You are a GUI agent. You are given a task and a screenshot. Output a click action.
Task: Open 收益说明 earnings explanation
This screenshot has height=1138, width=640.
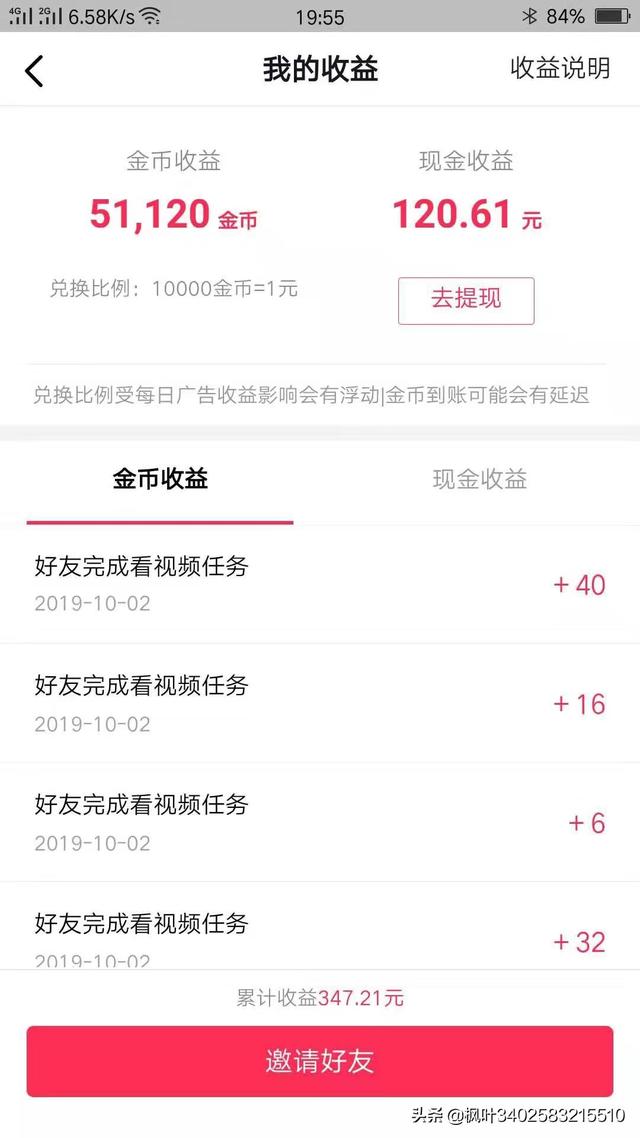click(x=560, y=68)
